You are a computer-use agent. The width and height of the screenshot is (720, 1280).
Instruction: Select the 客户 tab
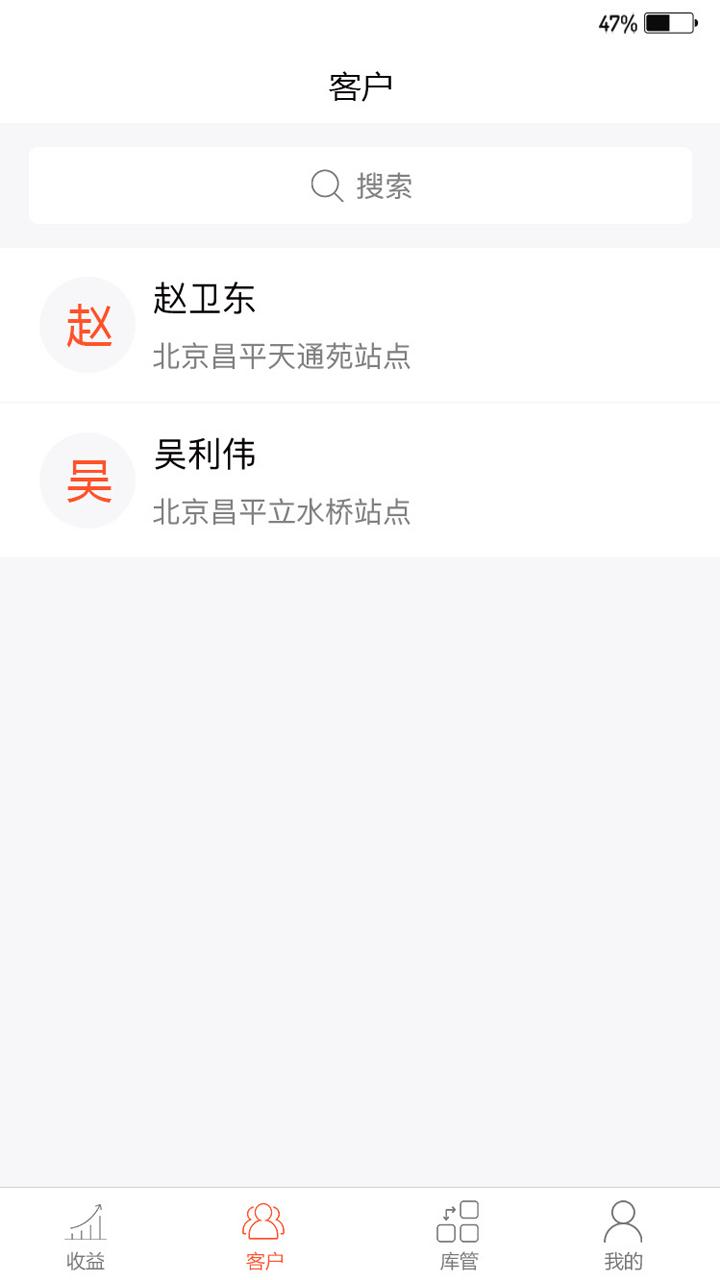264,1235
